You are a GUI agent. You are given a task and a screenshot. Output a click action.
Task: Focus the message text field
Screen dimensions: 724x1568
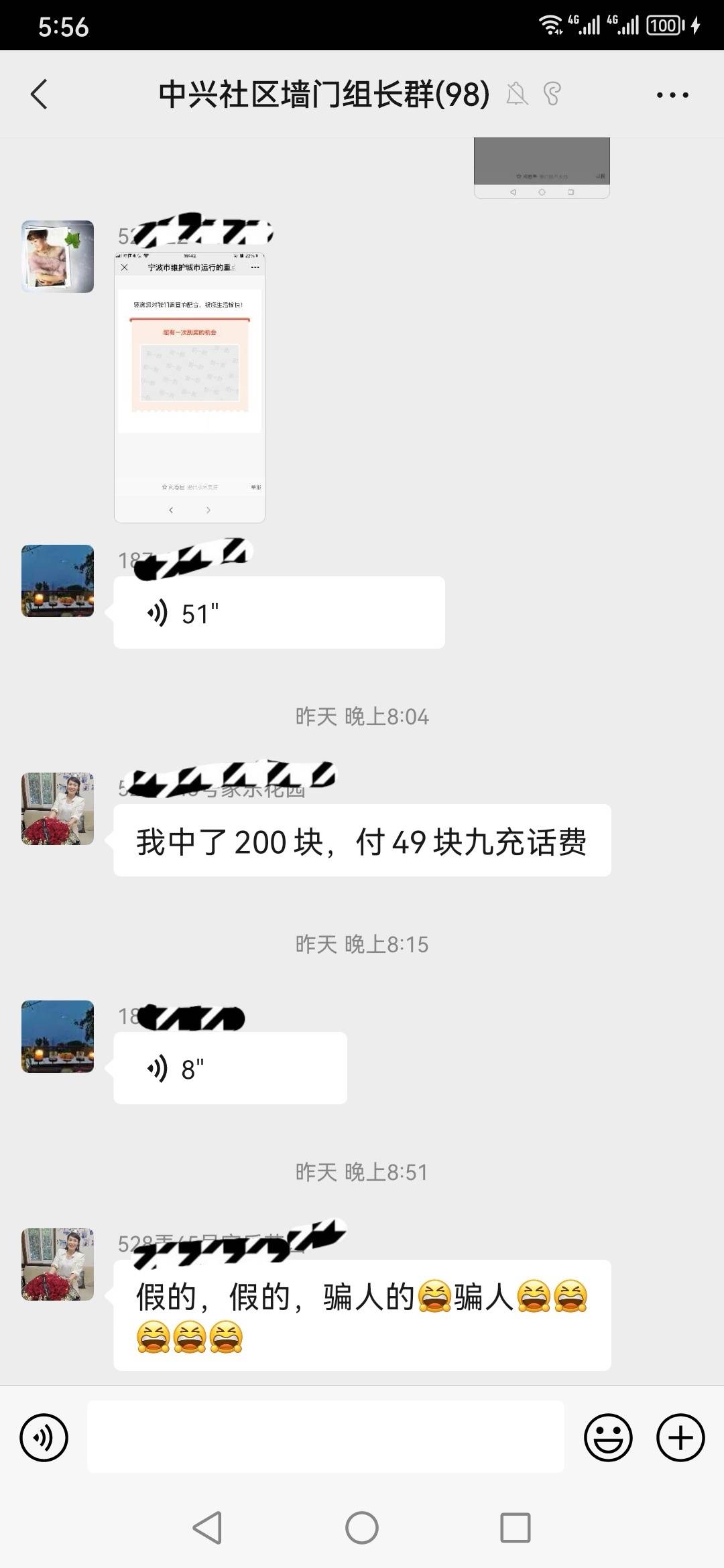click(326, 1437)
